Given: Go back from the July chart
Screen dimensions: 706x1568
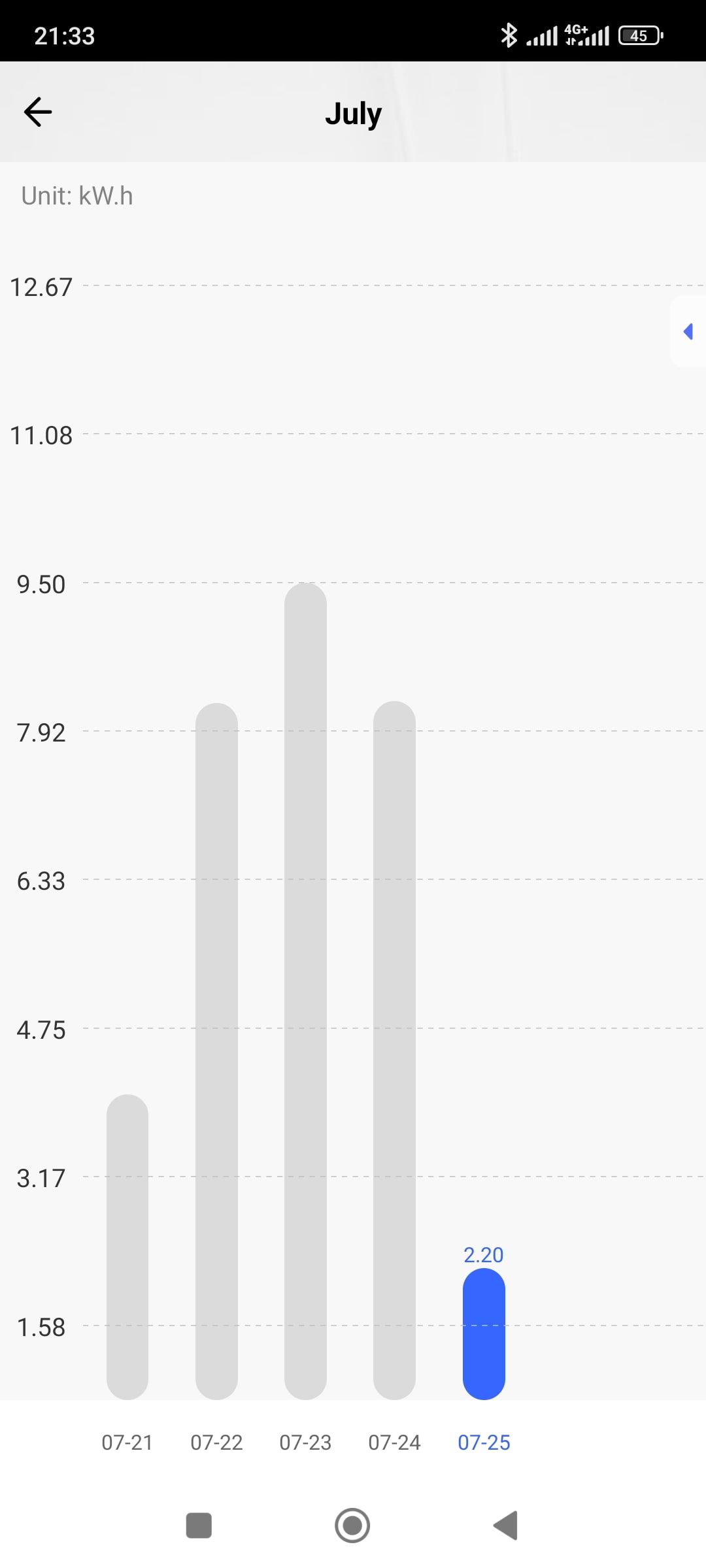Looking at the screenshot, I should pos(38,112).
